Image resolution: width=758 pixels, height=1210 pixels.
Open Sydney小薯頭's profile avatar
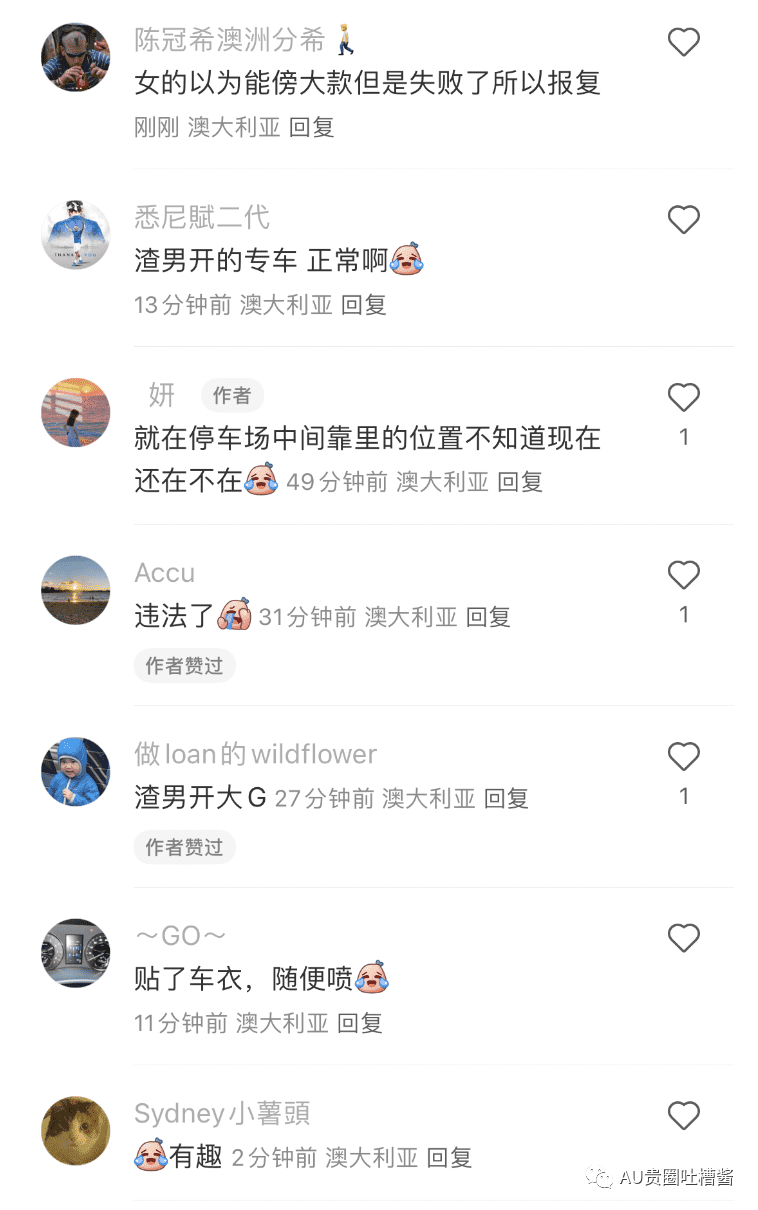click(x=75, y=1130)
